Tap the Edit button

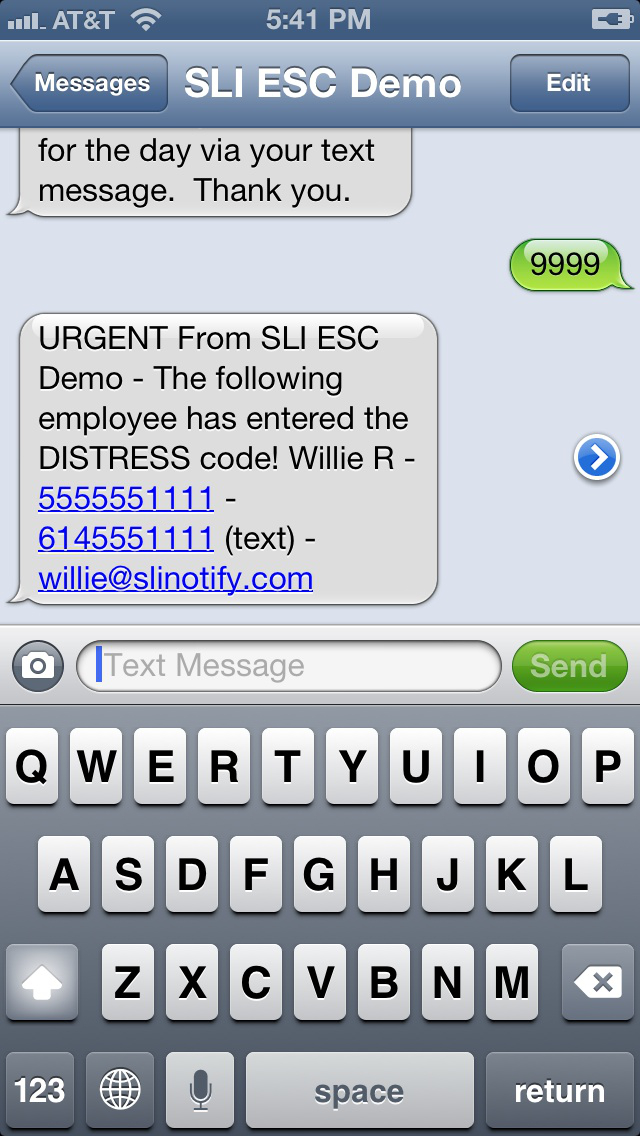[569, 83]
